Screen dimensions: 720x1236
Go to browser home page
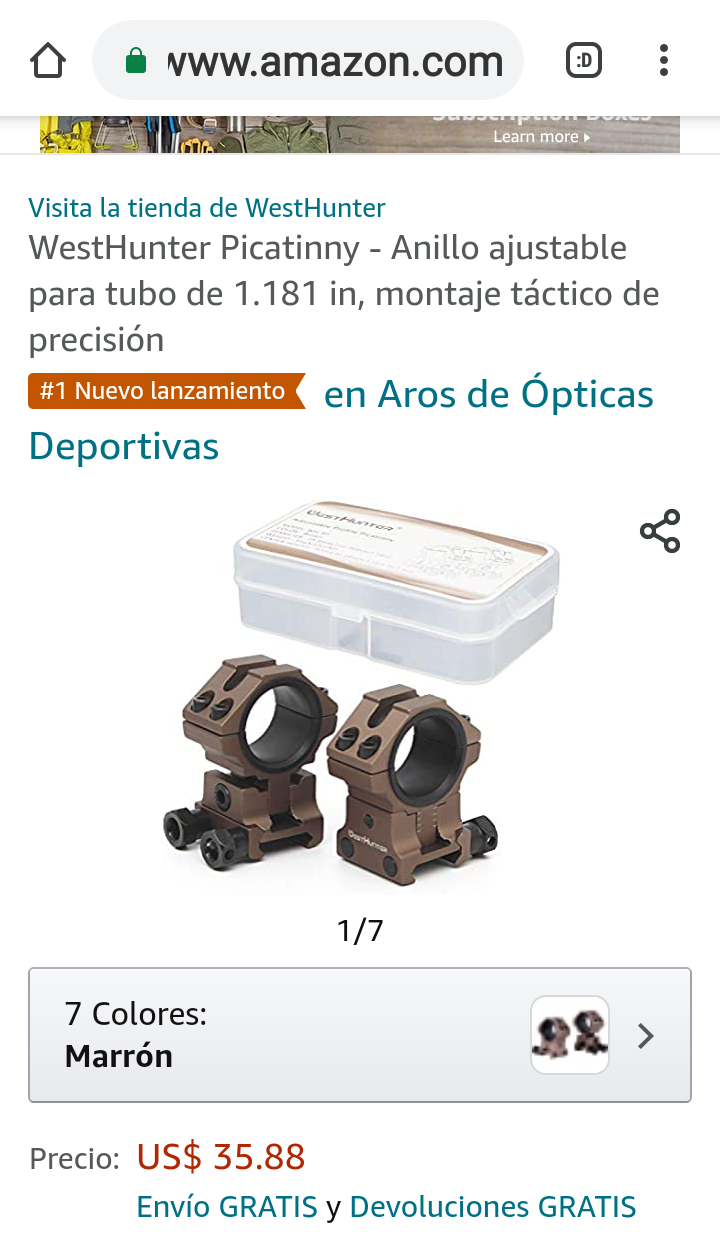(48, 62)
